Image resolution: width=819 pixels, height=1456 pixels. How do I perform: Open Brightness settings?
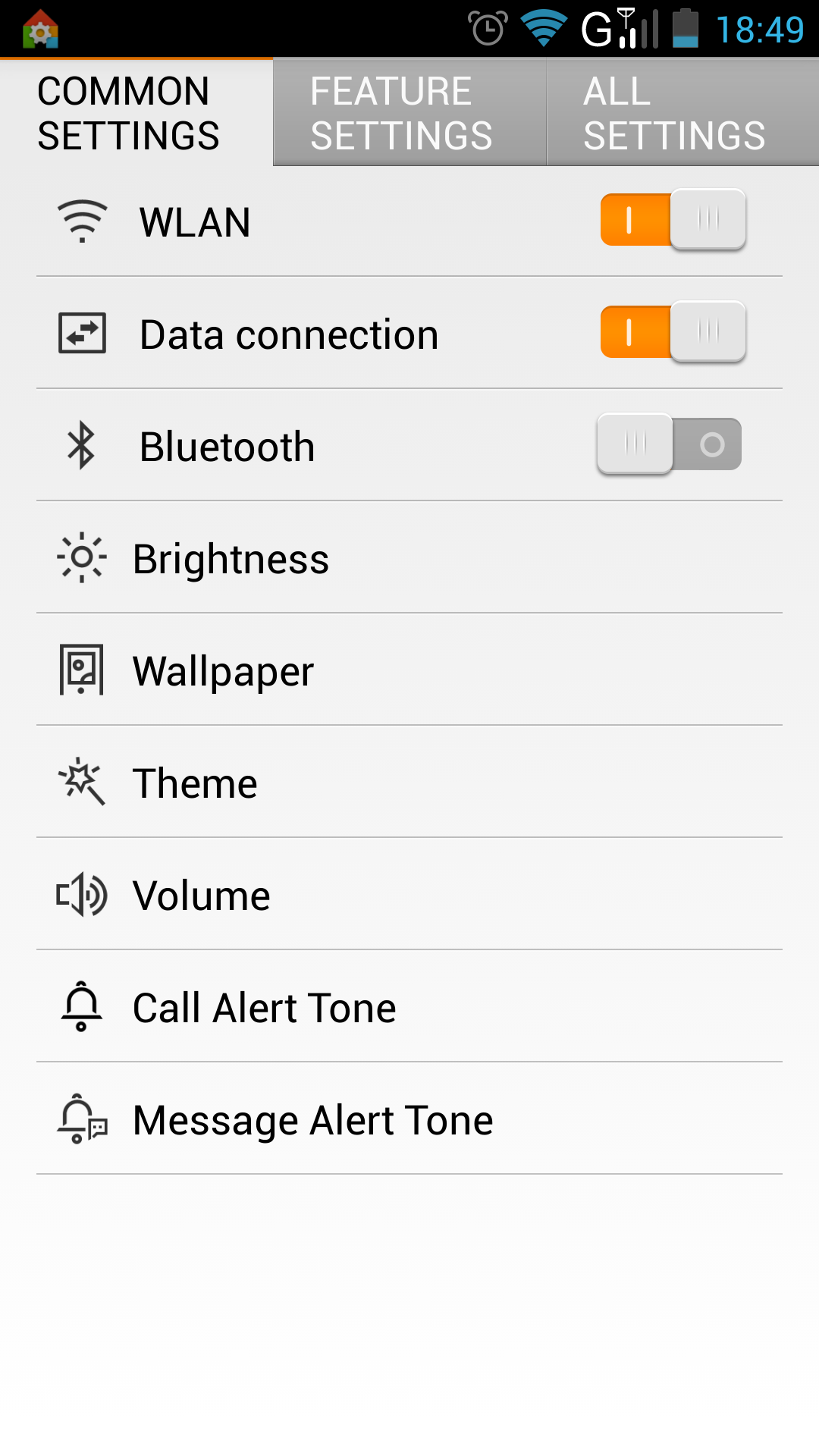[409, 558]
